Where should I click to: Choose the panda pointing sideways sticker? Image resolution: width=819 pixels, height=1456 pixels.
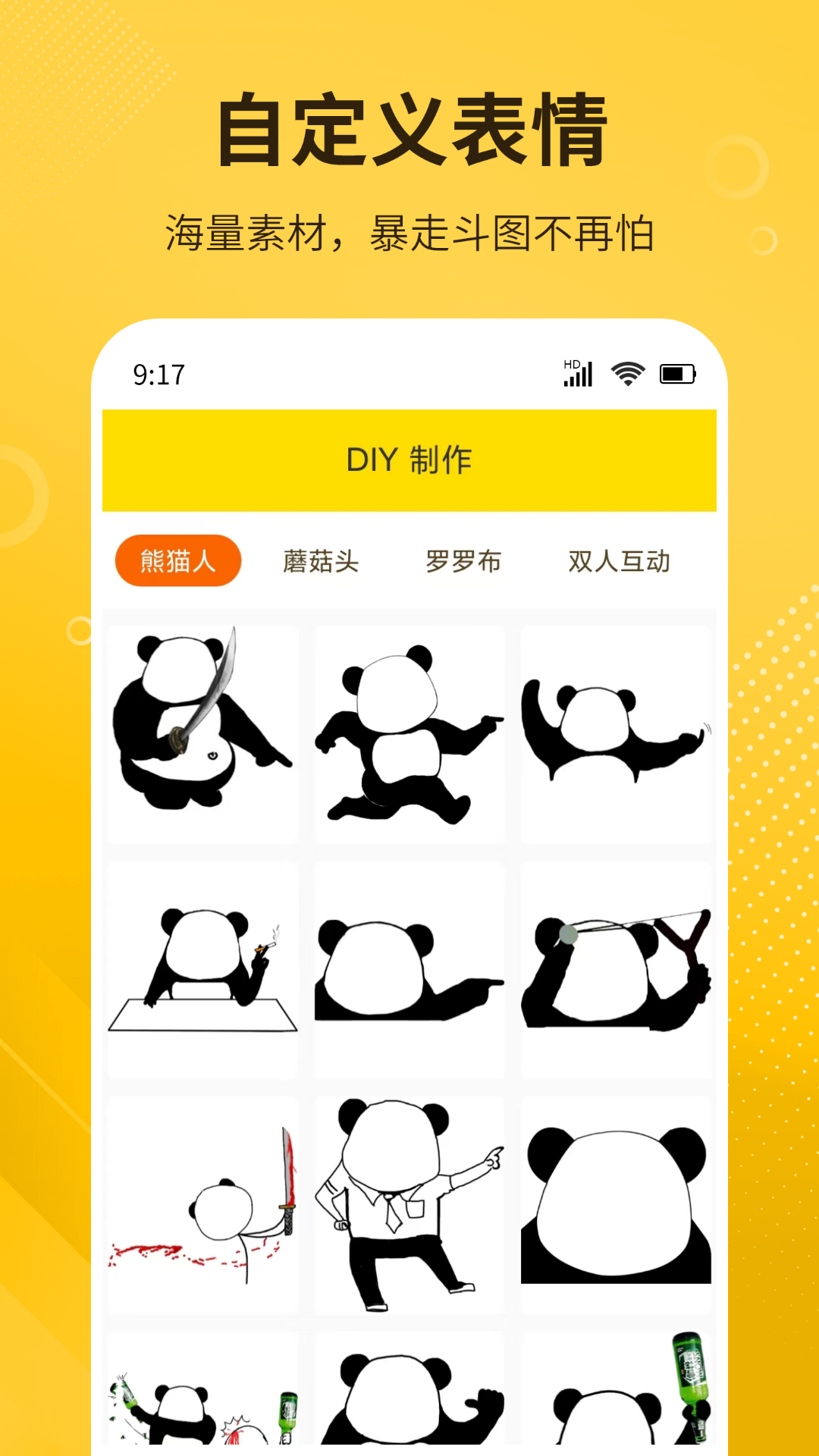coord(409,965)
